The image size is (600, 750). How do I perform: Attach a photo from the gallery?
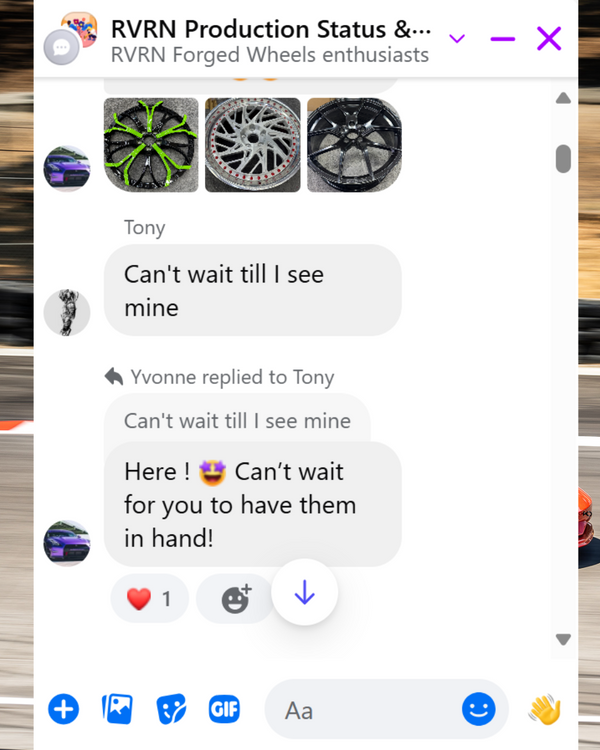[117, 710]
